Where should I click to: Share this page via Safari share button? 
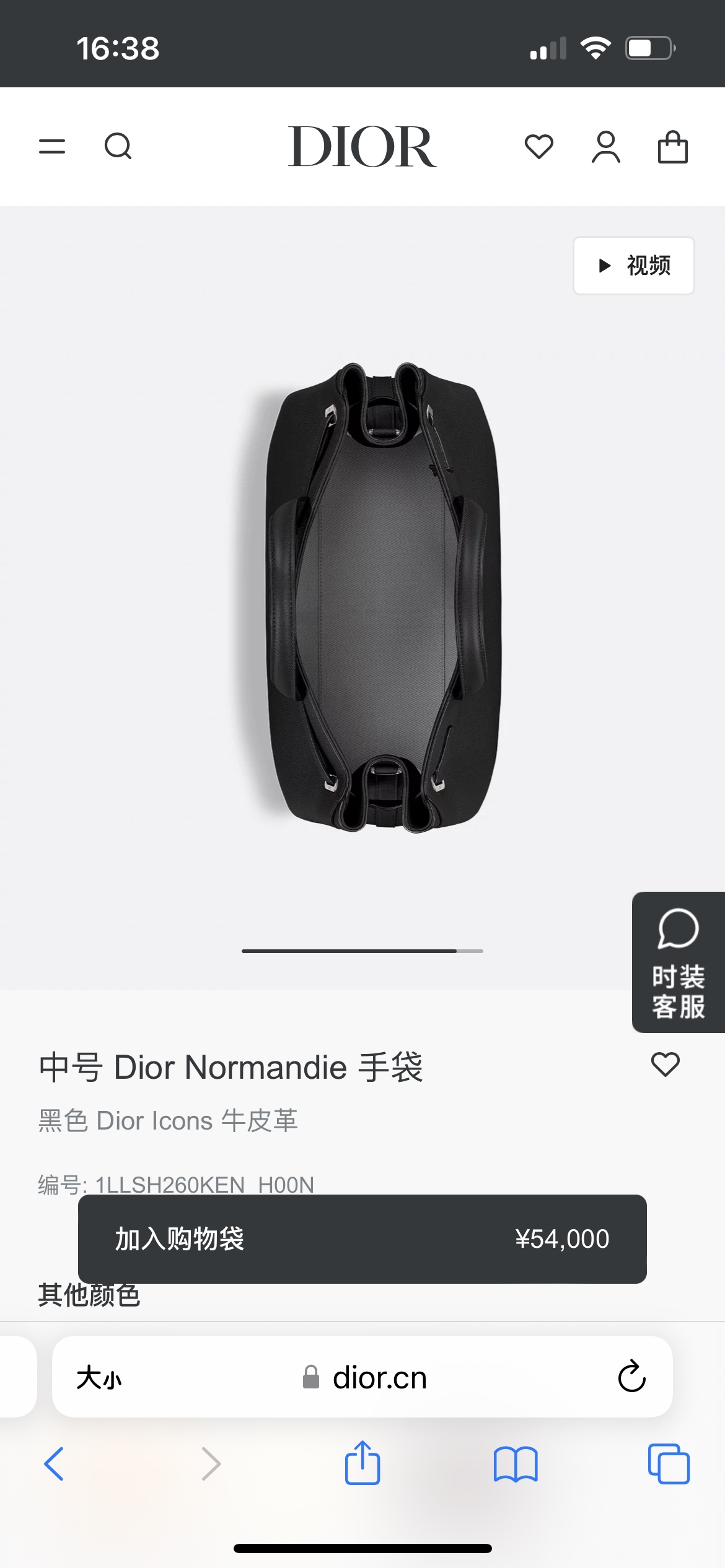(362, 1463)
